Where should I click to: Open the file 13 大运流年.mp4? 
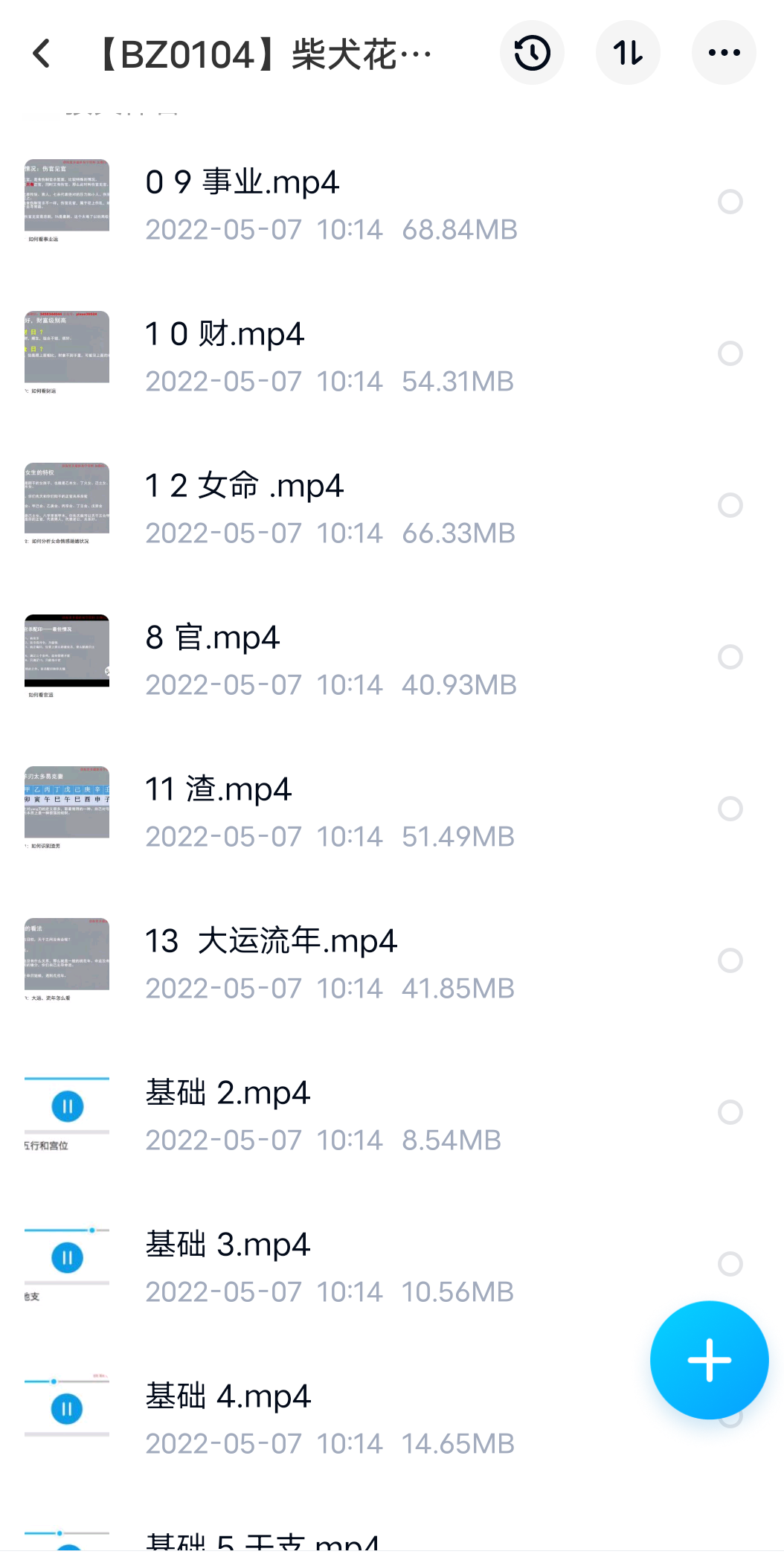tap(271, 942)
